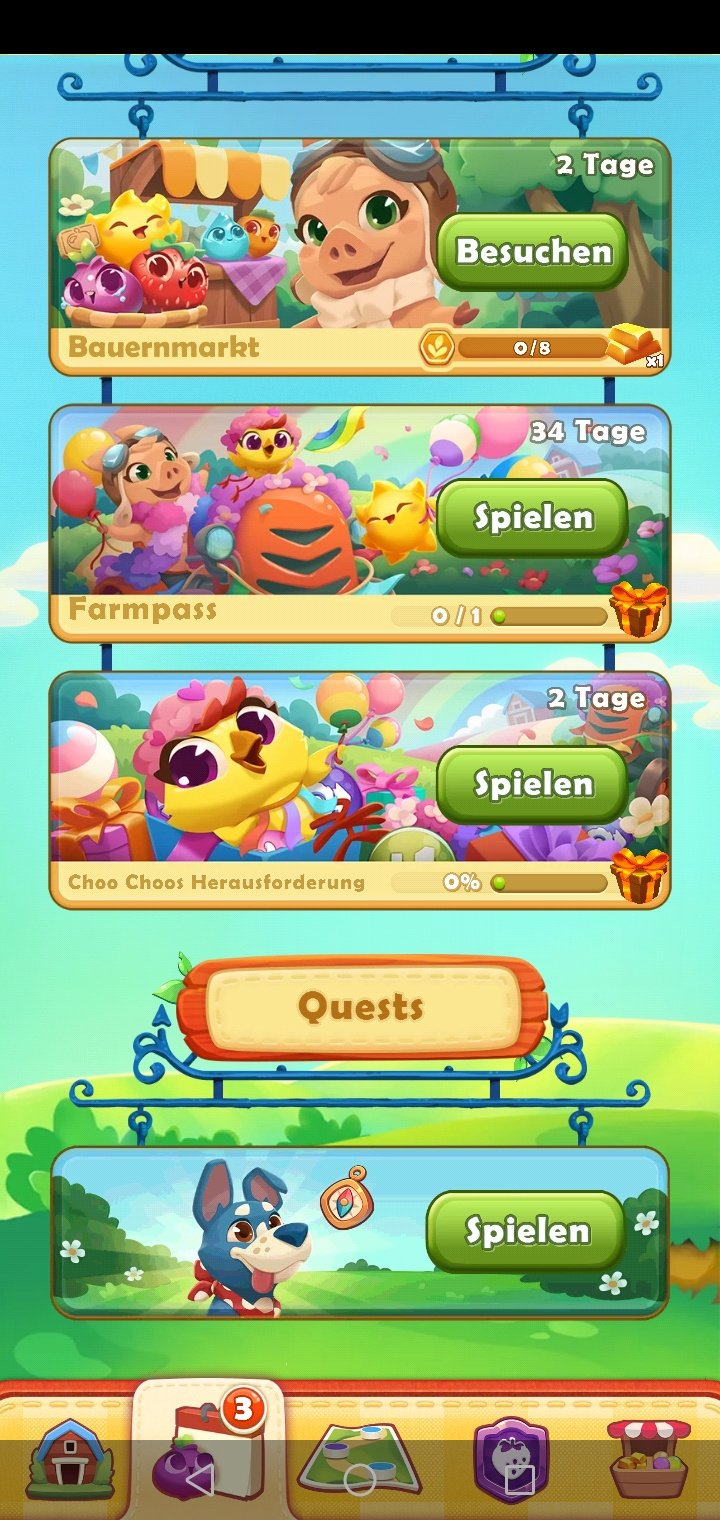Tap Spielen on the Farmpass card

533,518
